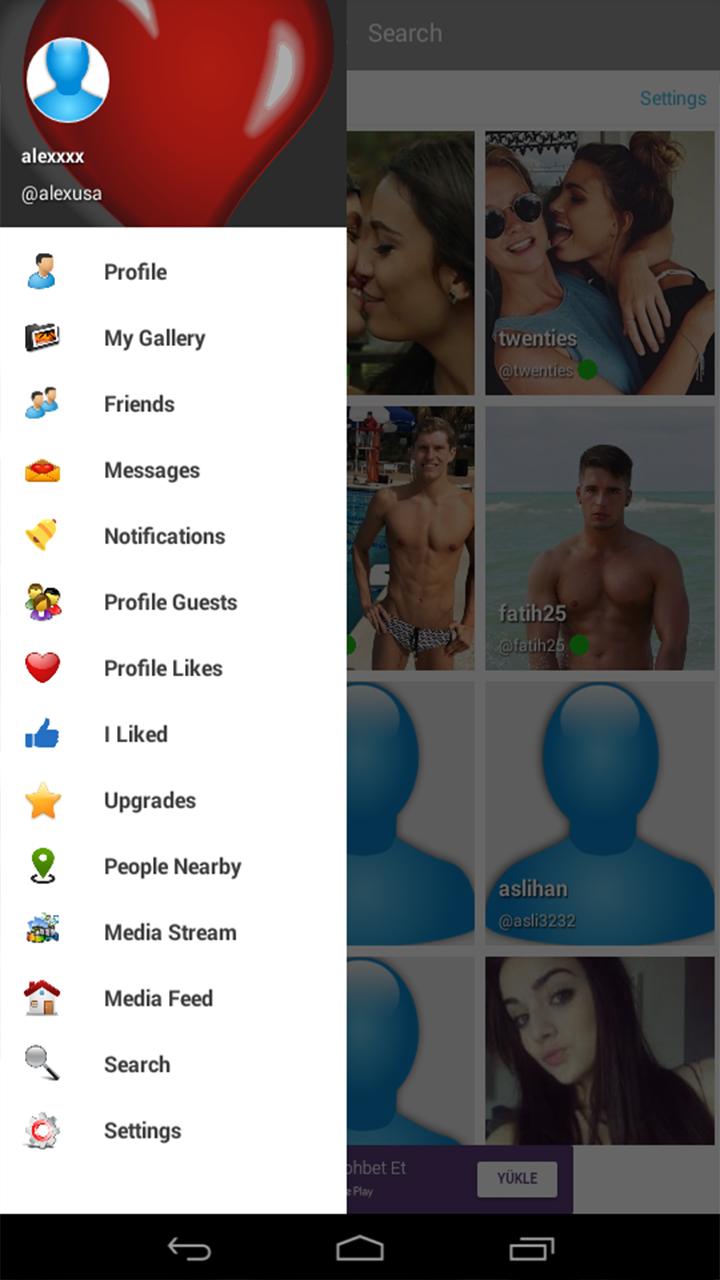Open Upgrades with the star icon

(42, 800)
